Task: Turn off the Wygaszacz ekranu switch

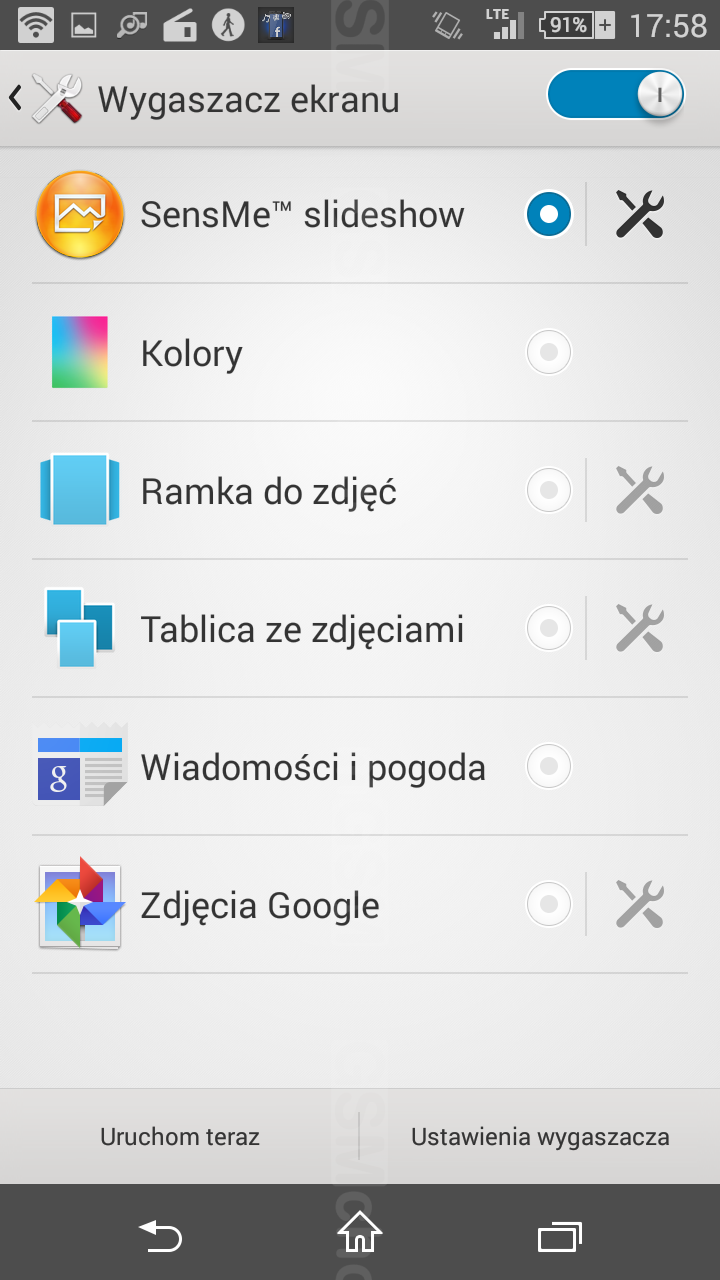Action: point(616,96)
